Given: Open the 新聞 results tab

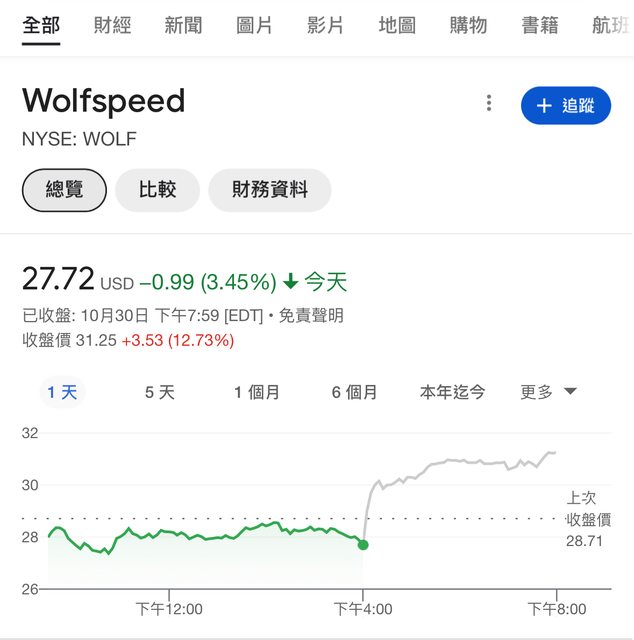Looking at the screenshot, I should tap(183, 26).
